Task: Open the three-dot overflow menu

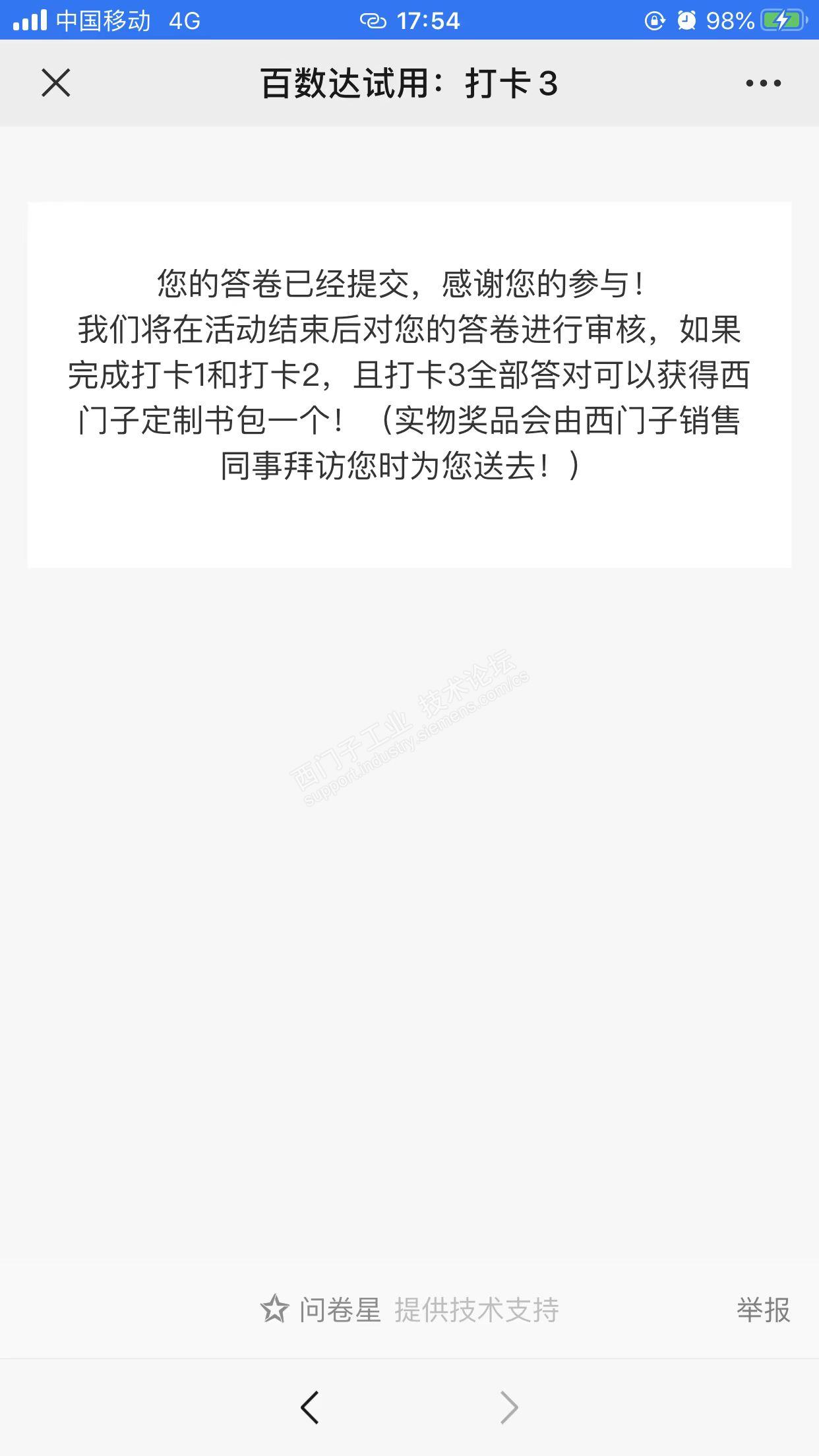Action: [x=763, y=84]
